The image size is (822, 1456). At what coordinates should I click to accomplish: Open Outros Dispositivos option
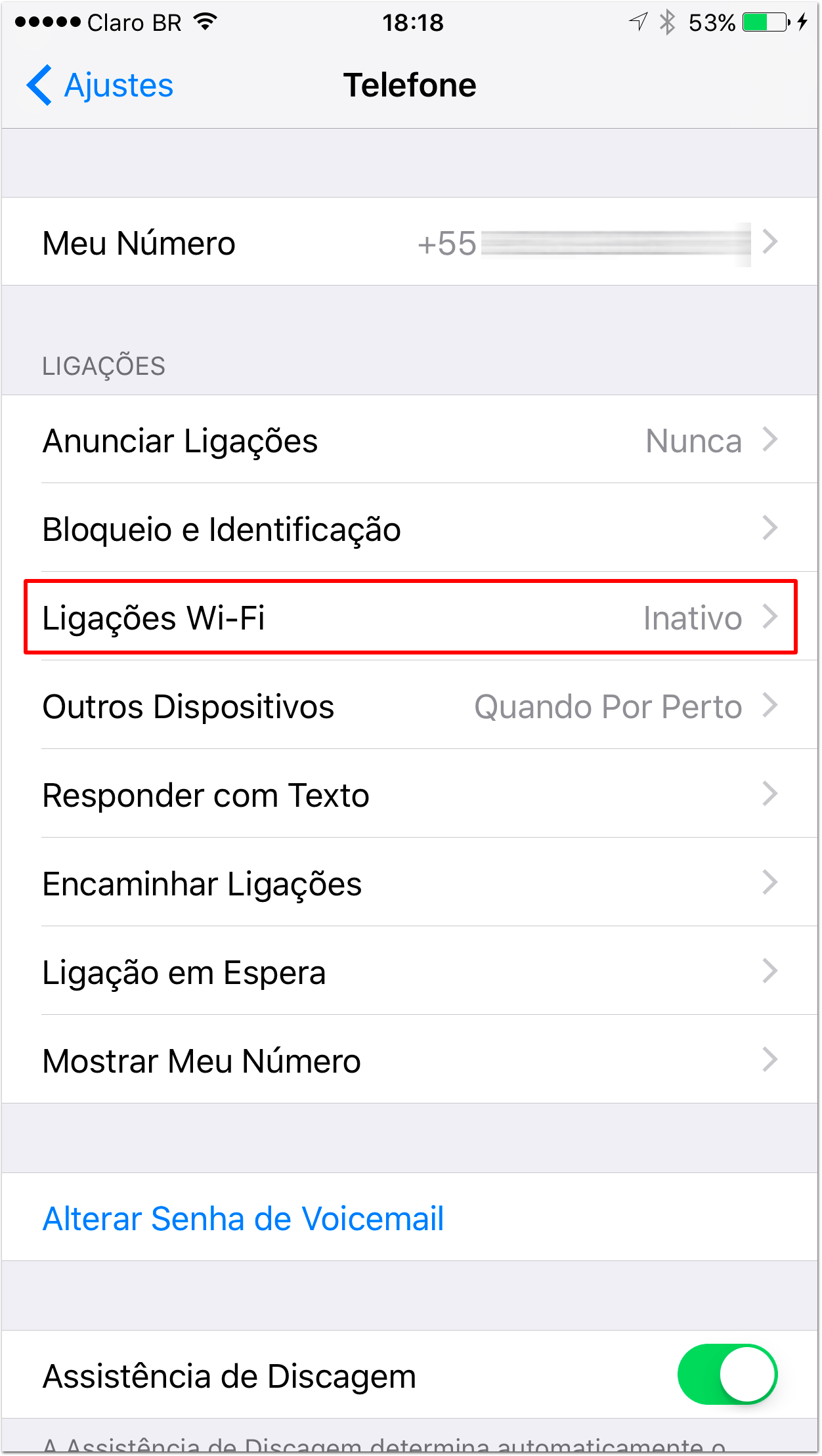[x=410, y=706]
